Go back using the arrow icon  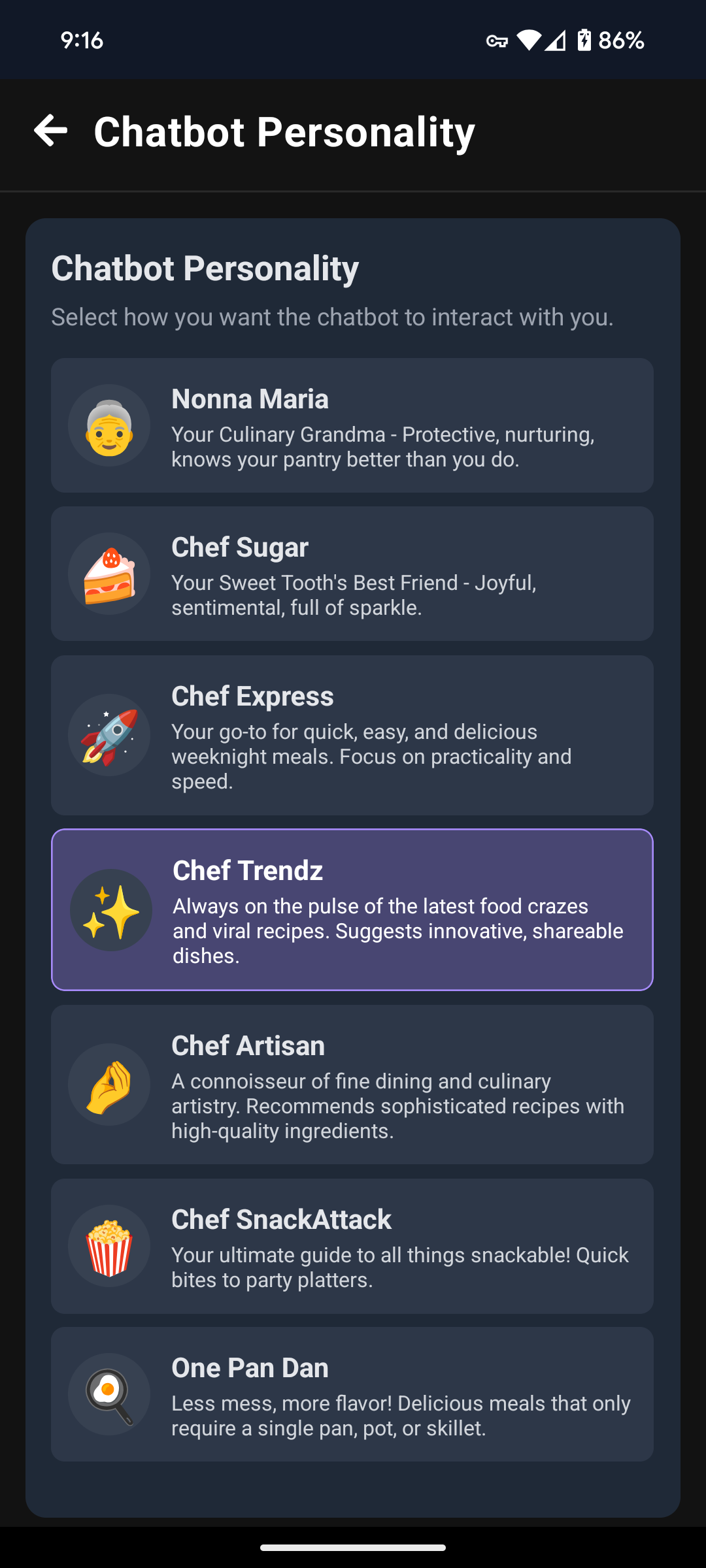51,131
